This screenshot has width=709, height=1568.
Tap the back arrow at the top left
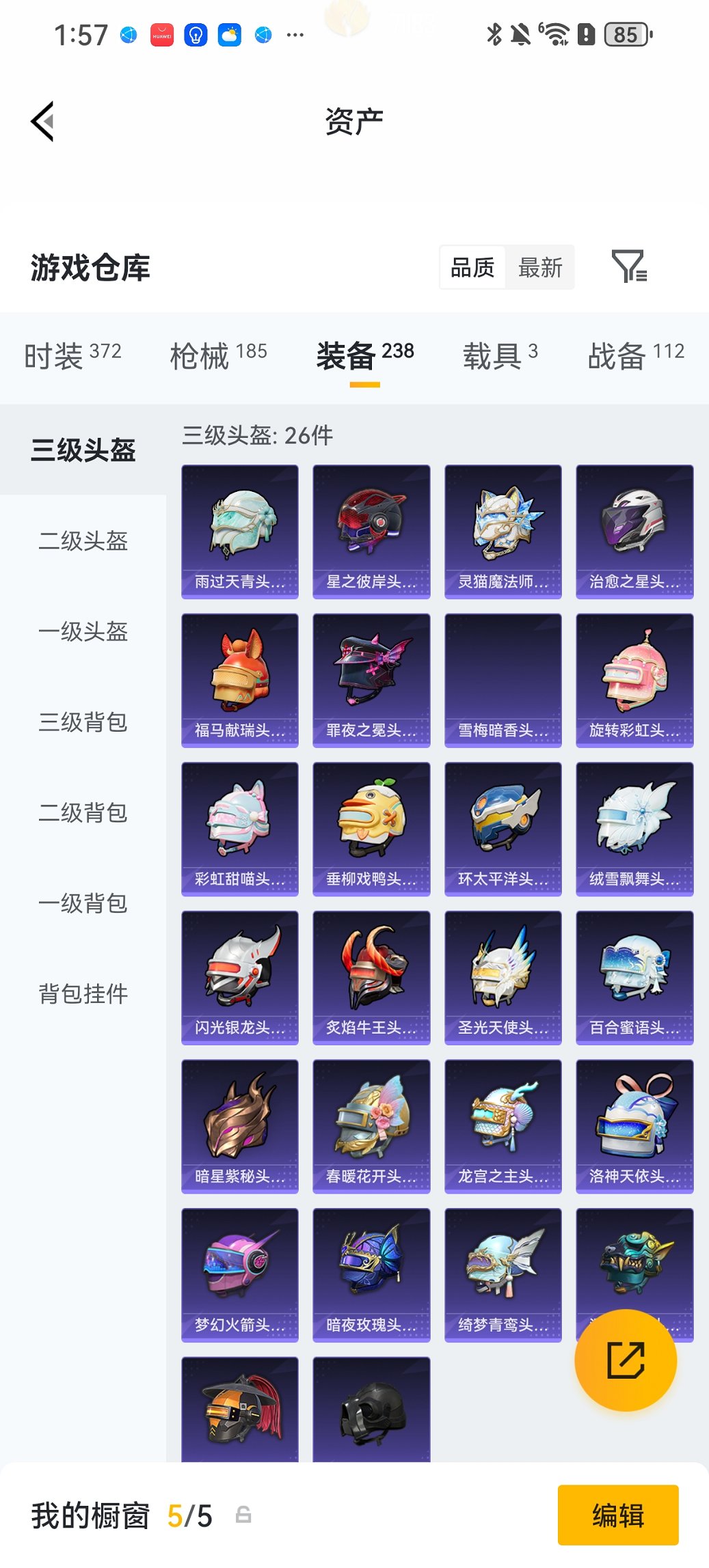(x=43, y=120)
